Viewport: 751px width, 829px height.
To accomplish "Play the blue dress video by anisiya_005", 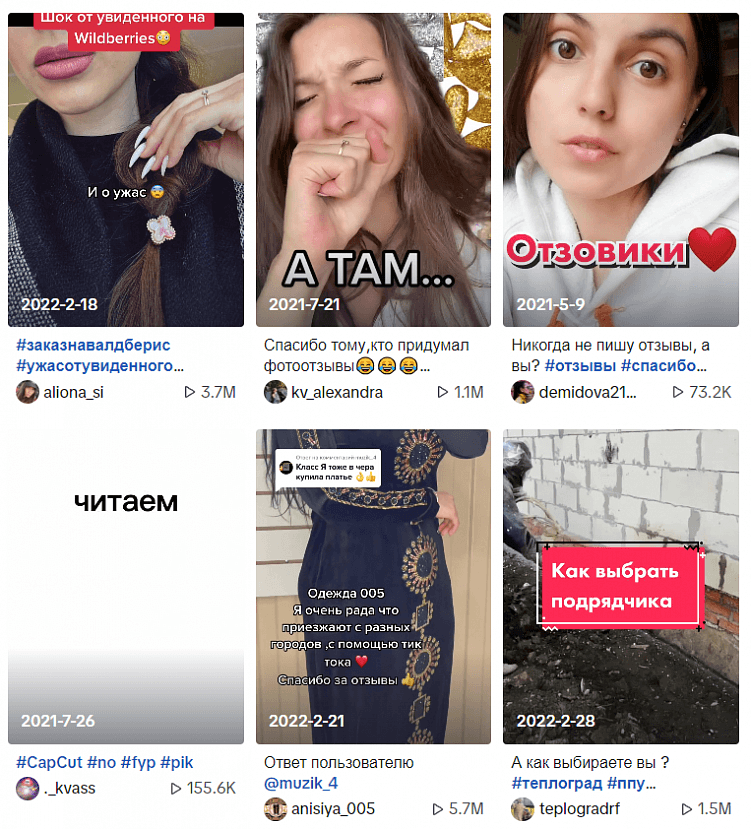I will coord(373,586).
